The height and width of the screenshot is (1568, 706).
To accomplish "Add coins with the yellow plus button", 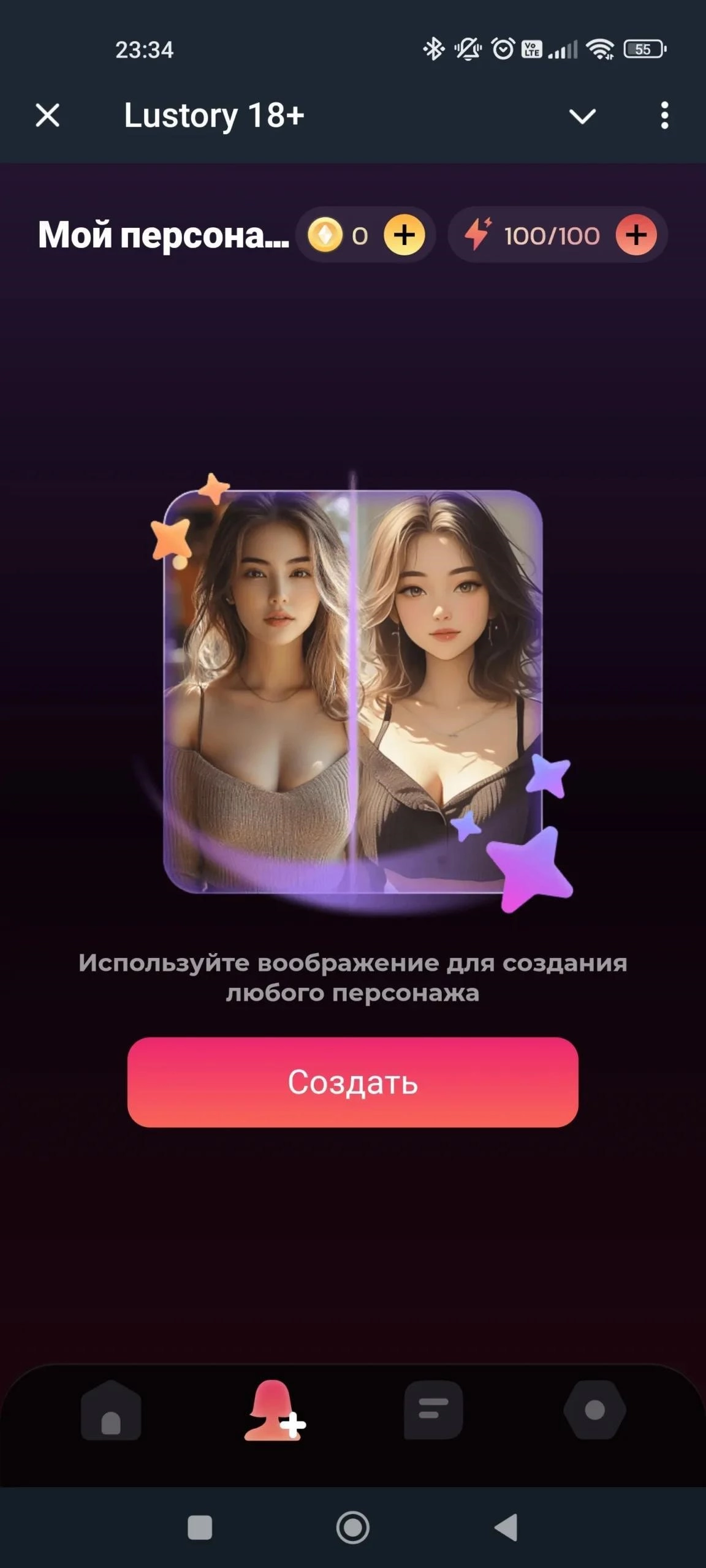I will pyautogui.click(x=404, y=235).
